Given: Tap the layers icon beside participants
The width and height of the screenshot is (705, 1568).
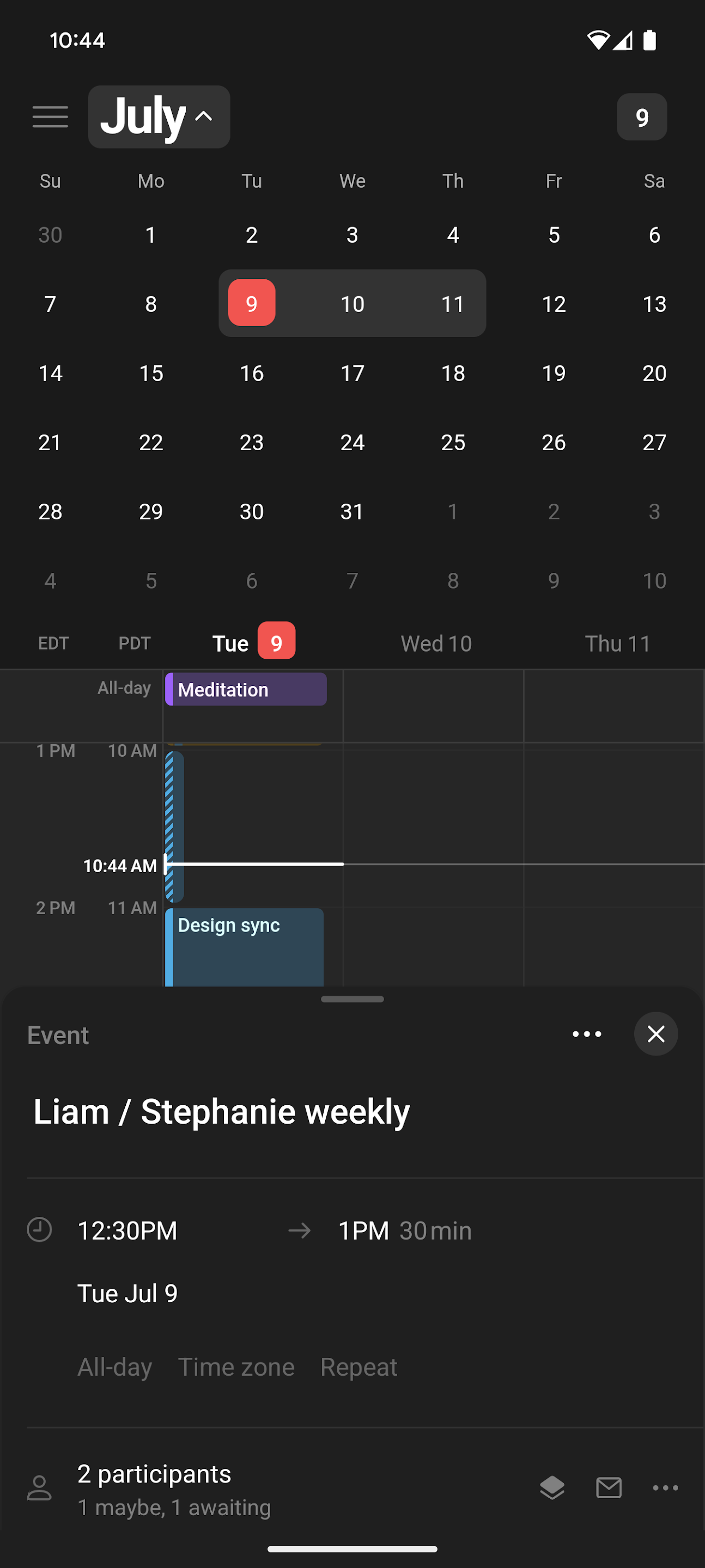Looking at the screenshot, I should point(552,1487).
